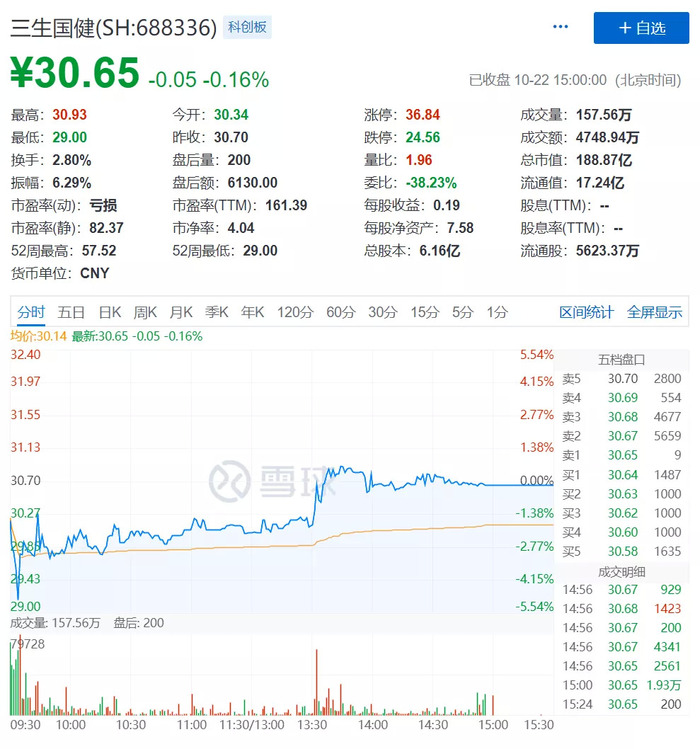Image resolution: width=700 pixels, height=749 pixels.
Task: Switch to the 分时 chart tab
Action: click(x=31, y=312)
